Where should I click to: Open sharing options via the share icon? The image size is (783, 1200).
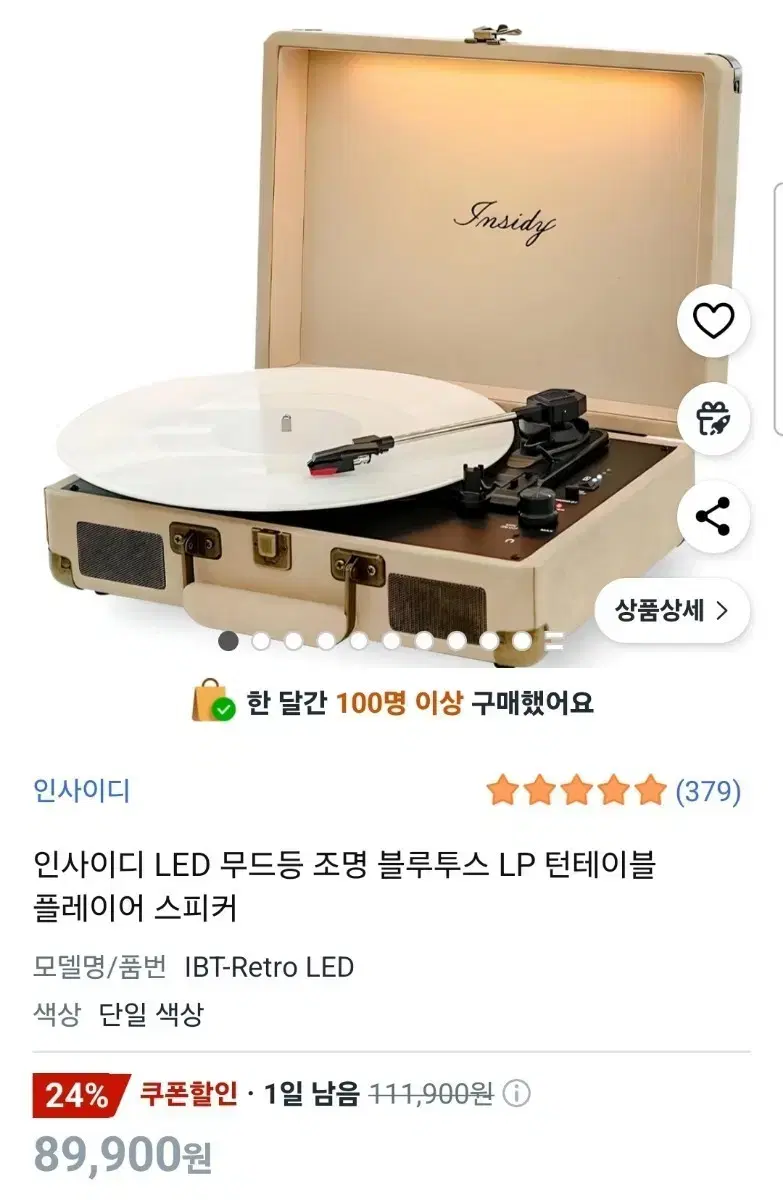[x=712, y=514]
